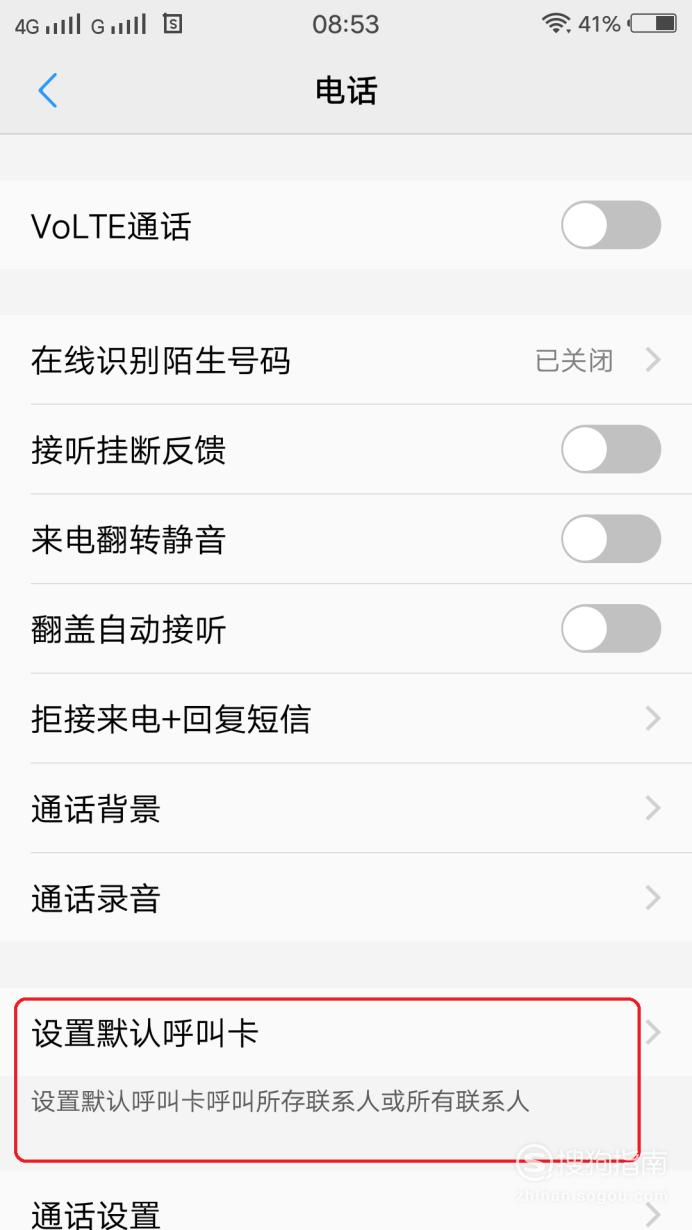Enable the VoLTE通话 switch
The image size is (692, 1230).
tap(610, 225)
